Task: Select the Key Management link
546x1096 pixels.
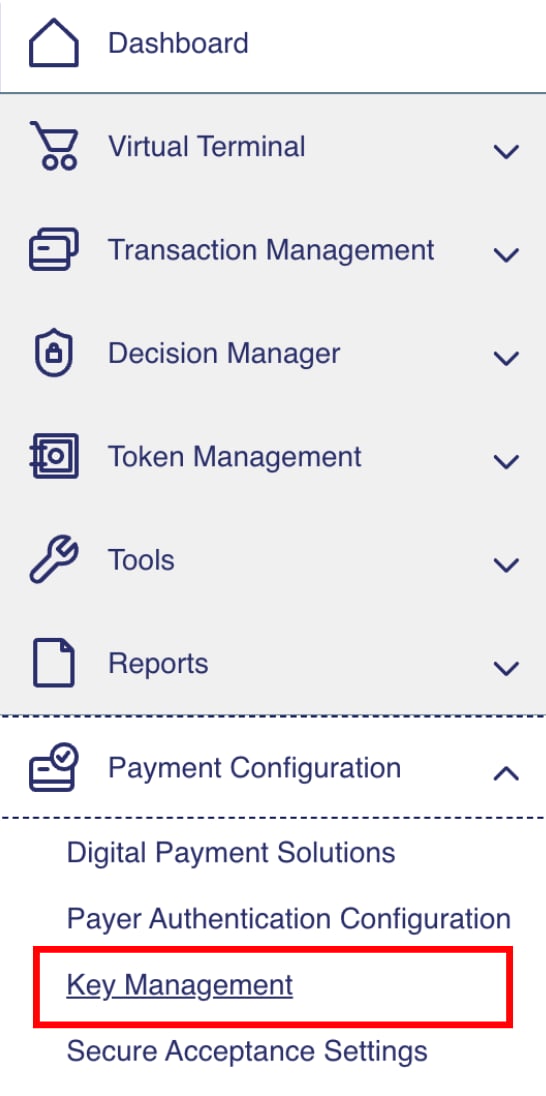Action: click(180, 986)
